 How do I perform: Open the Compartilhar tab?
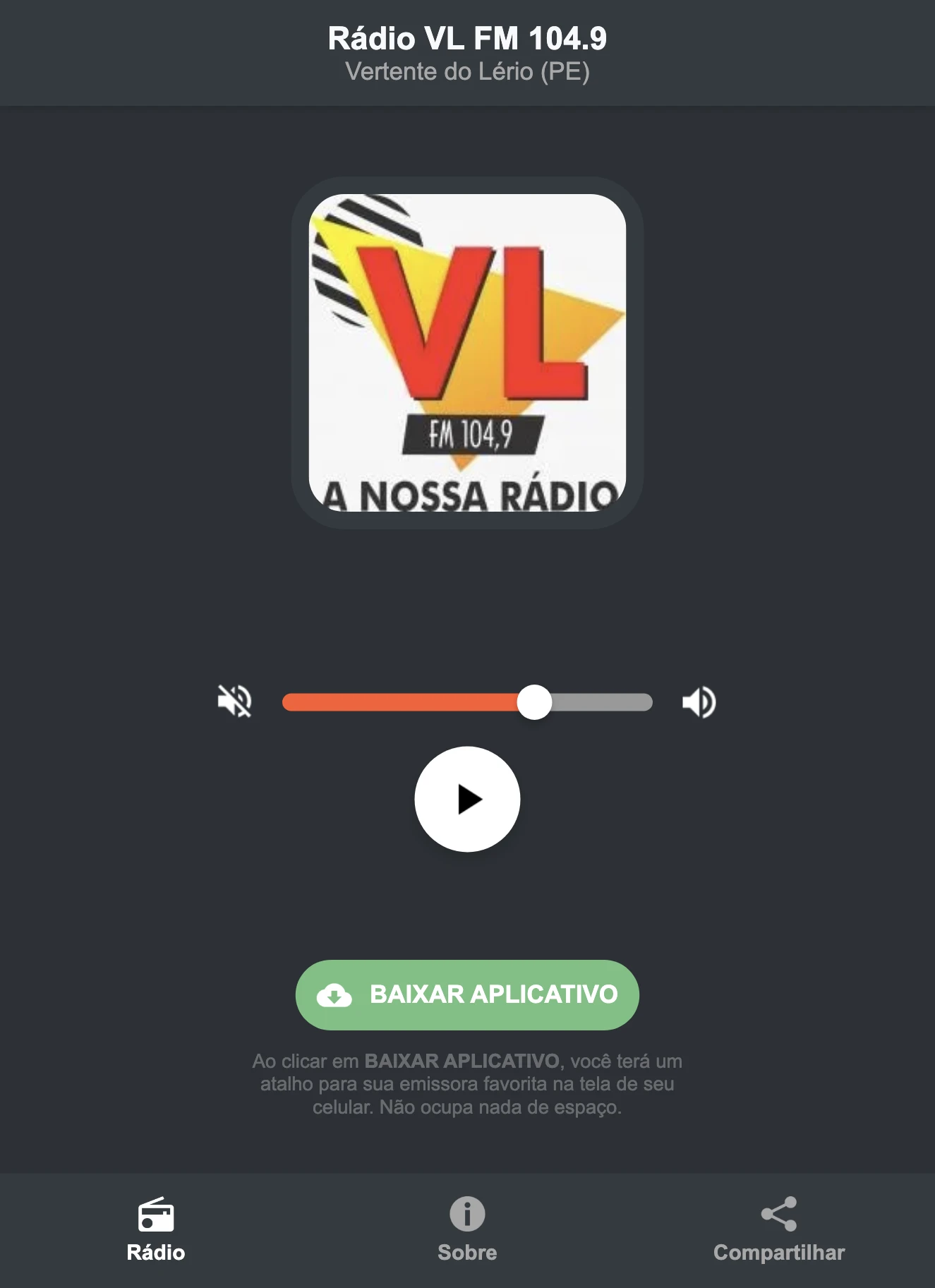779,1228
